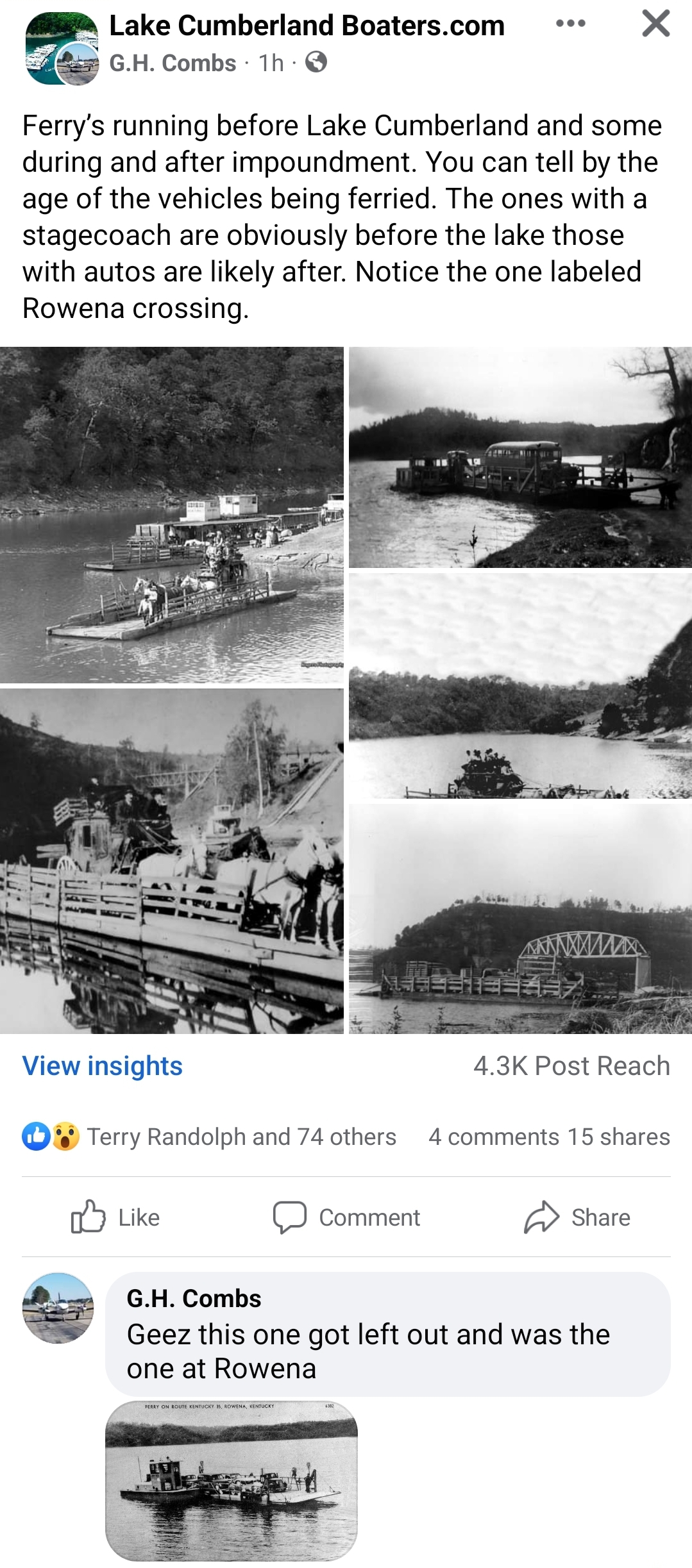Like this post
The height and width of the screenshot is (1568, 692).
point(115,1217)
